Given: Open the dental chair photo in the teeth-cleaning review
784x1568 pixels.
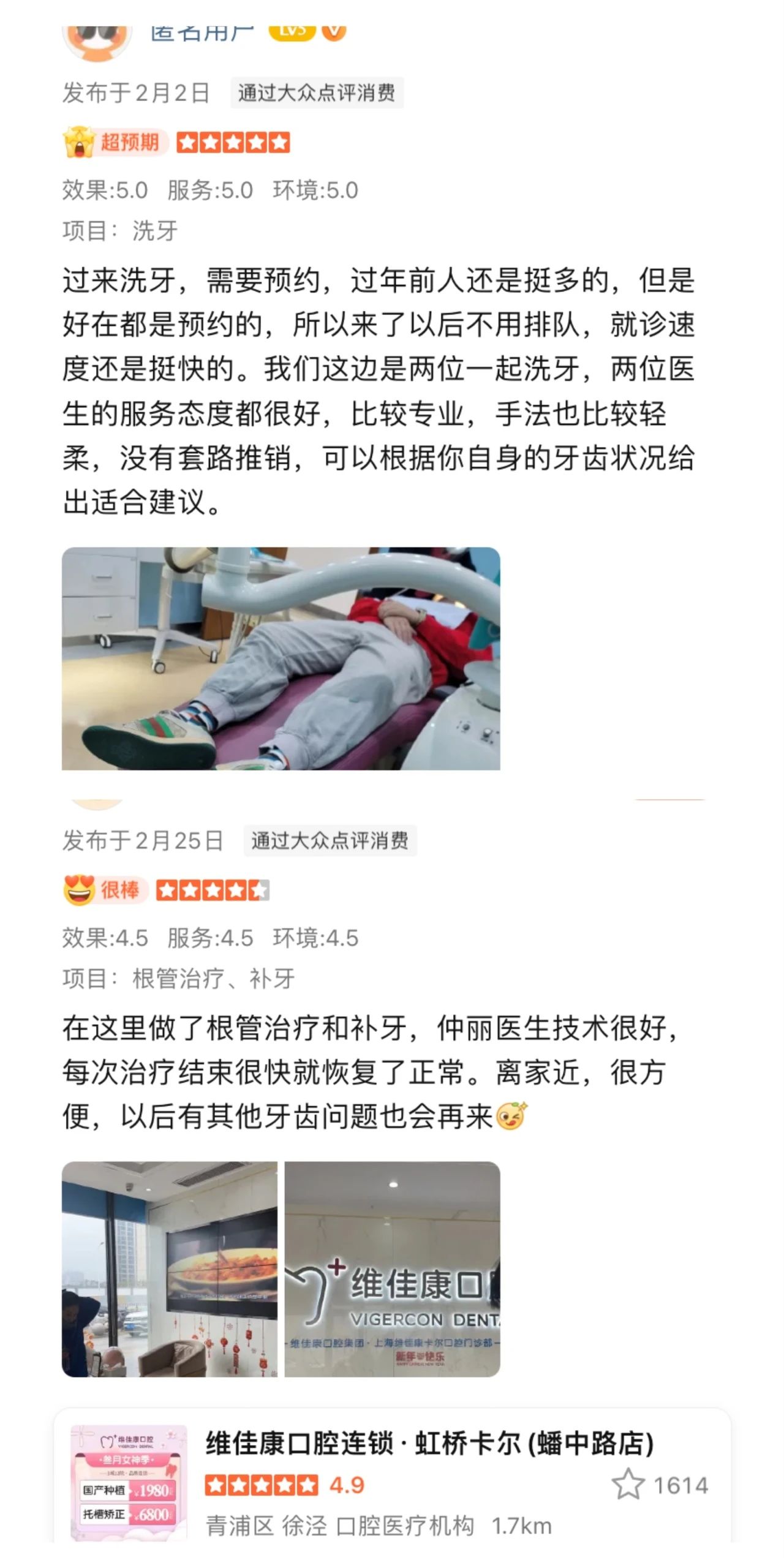Looking at the screenshot, I should pyautogui.click(x=281, y=658).
